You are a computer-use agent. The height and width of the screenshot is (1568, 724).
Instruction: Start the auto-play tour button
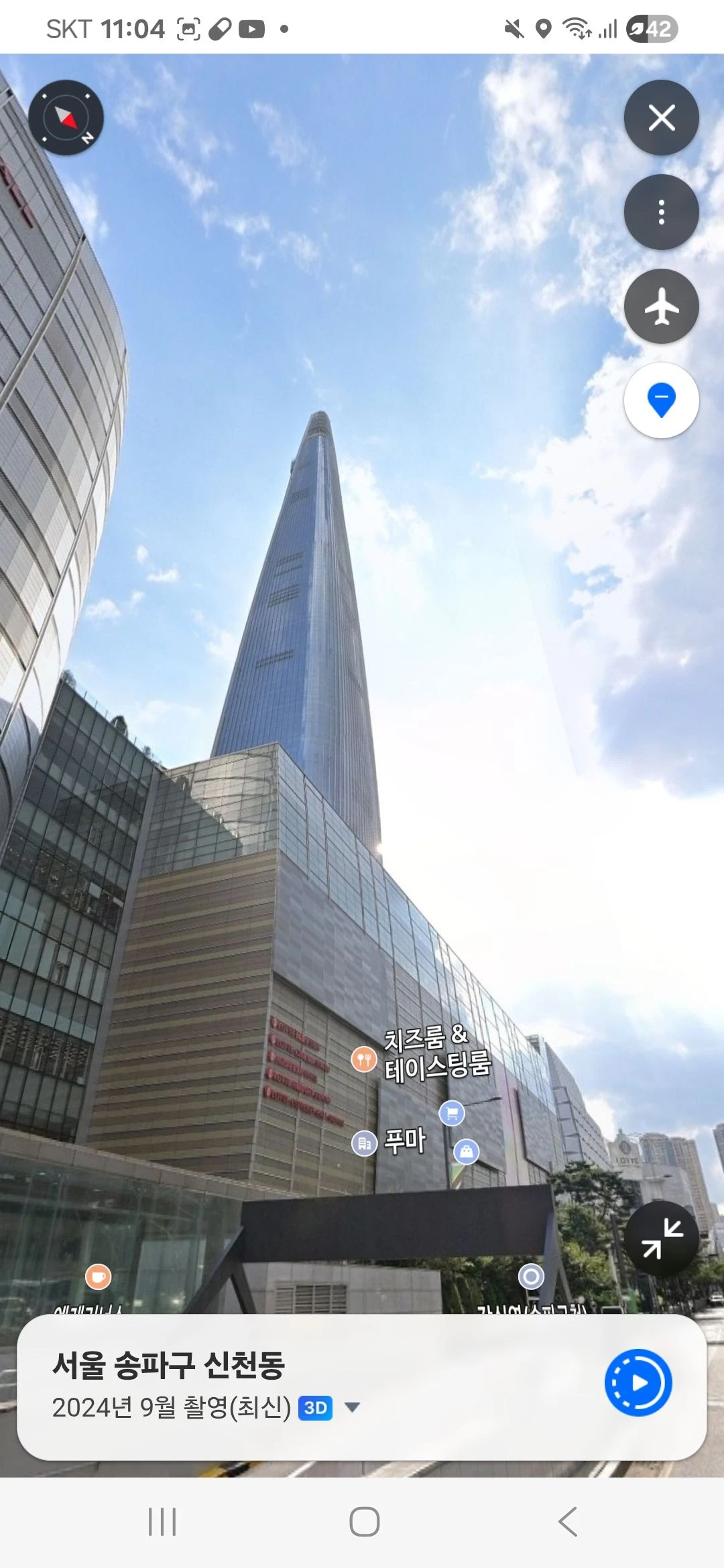click(638, 1382)
